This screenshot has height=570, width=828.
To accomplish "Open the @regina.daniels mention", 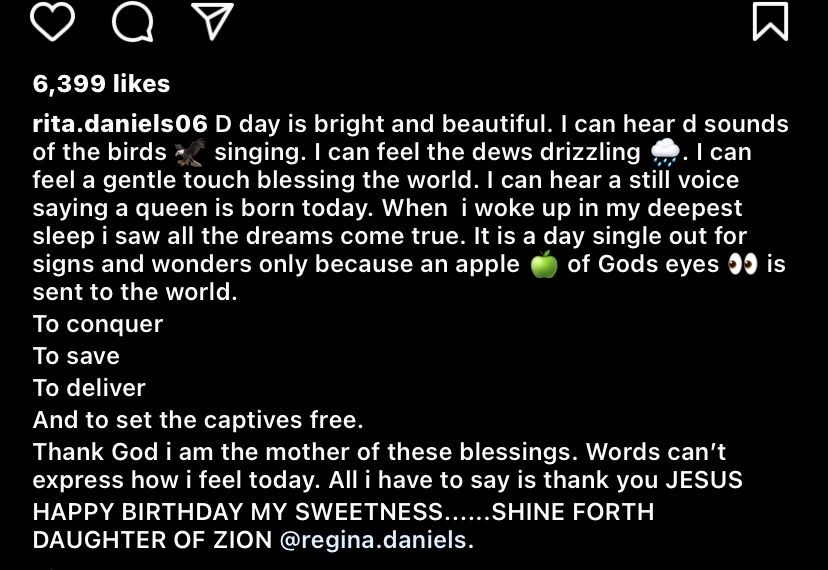I will (x=373, y=540).
